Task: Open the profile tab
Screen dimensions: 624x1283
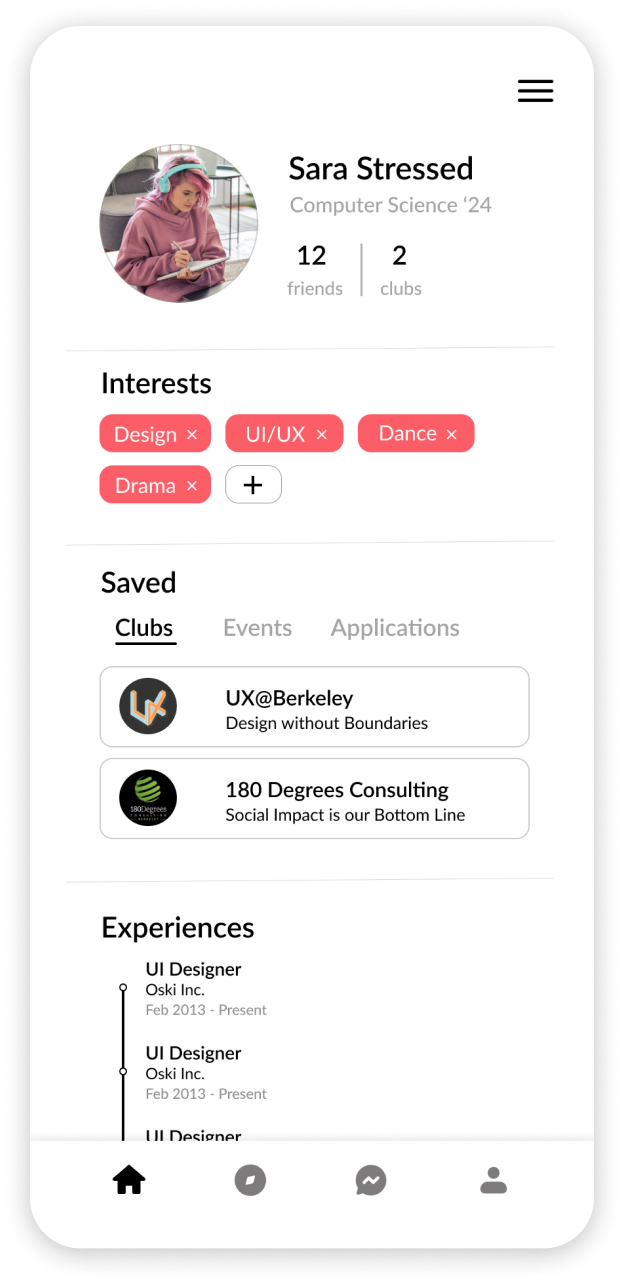Action: click(493, 1181)
